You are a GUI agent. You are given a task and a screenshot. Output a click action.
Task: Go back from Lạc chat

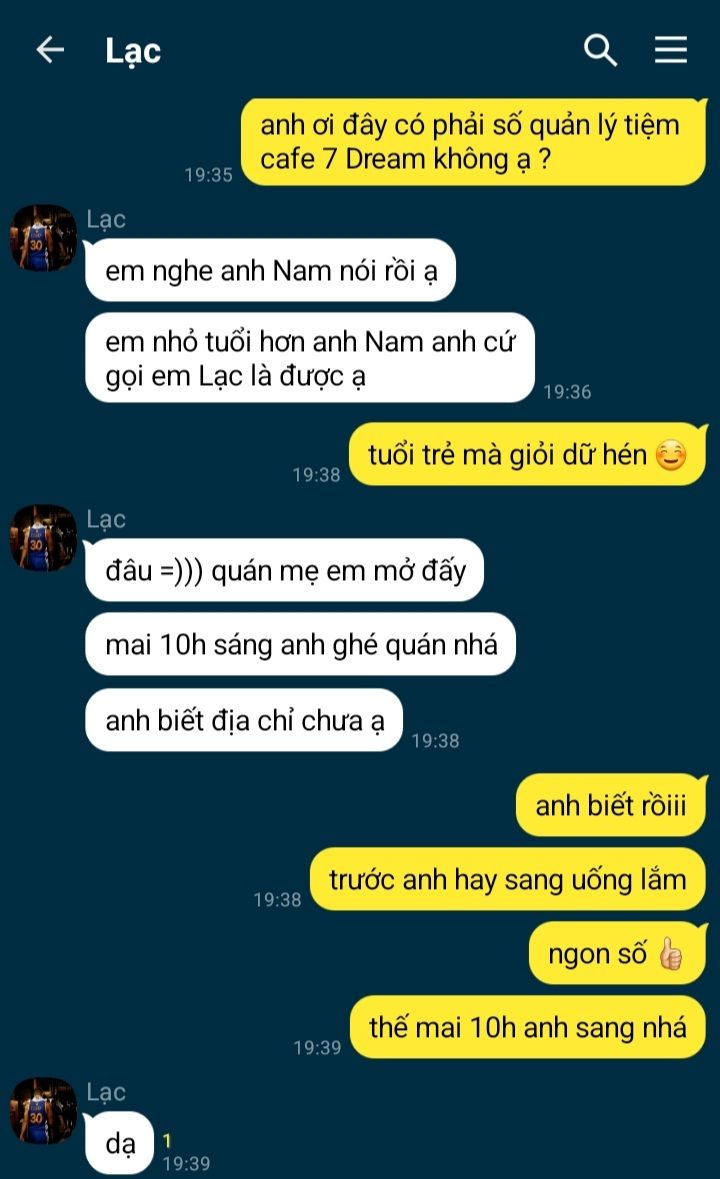[x=50, y=50]
